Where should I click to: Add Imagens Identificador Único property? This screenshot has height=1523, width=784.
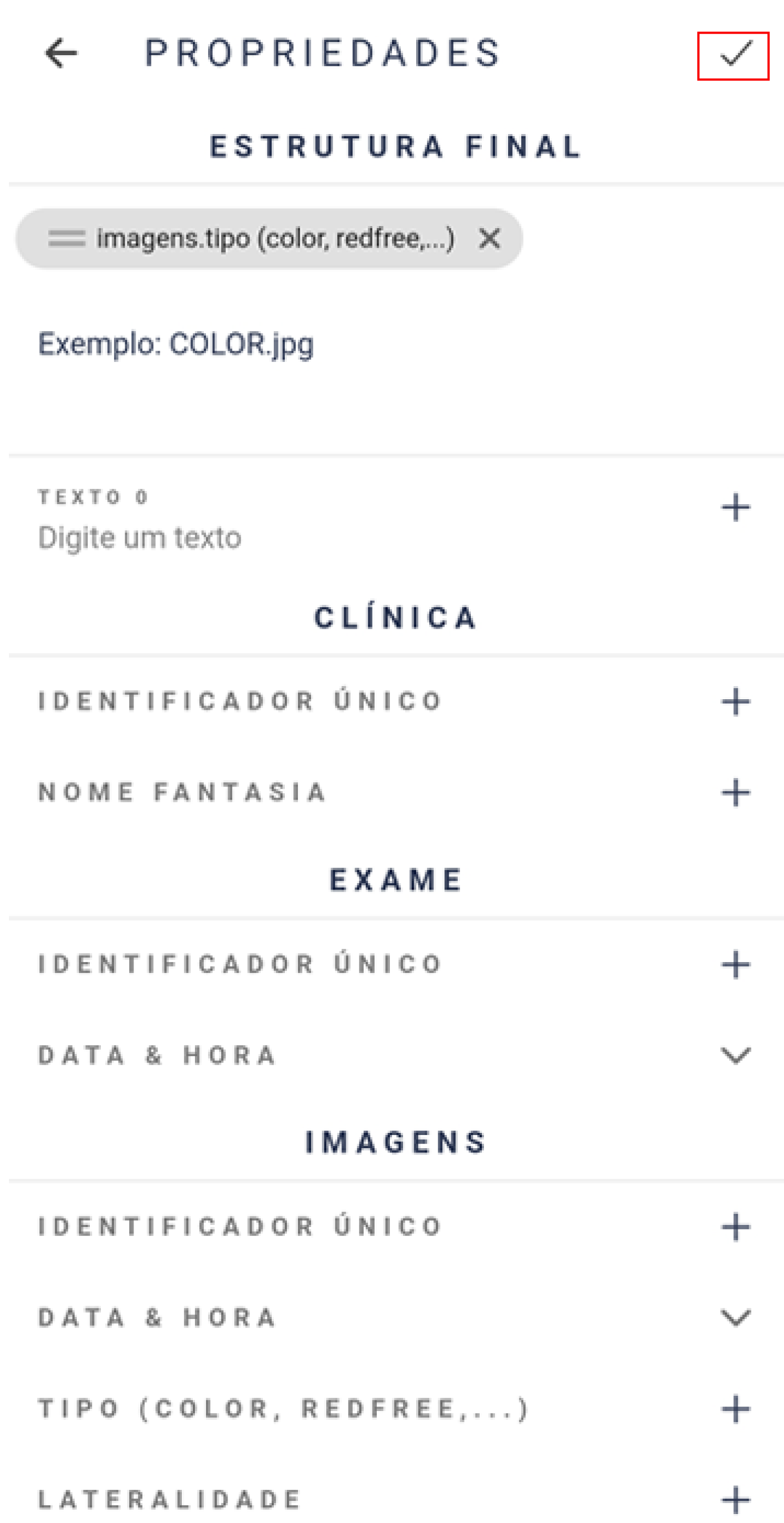[736, 1228]
